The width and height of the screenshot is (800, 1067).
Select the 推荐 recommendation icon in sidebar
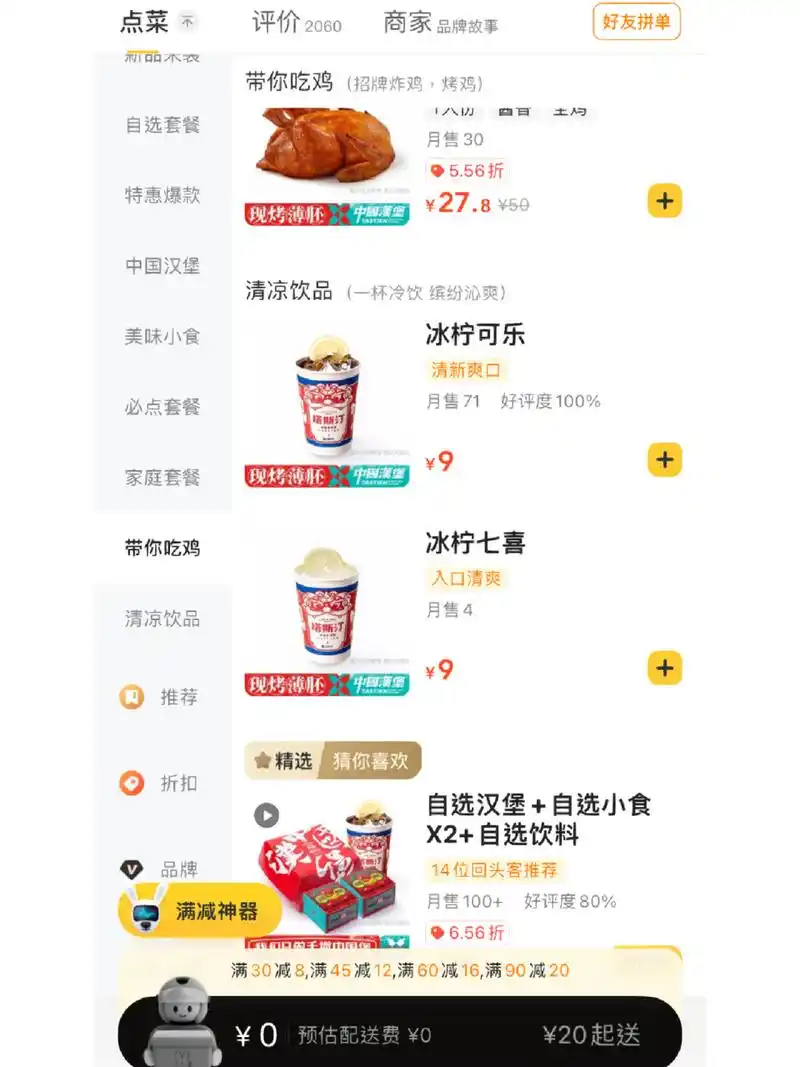pyautogui.click(x=131, y=697)
